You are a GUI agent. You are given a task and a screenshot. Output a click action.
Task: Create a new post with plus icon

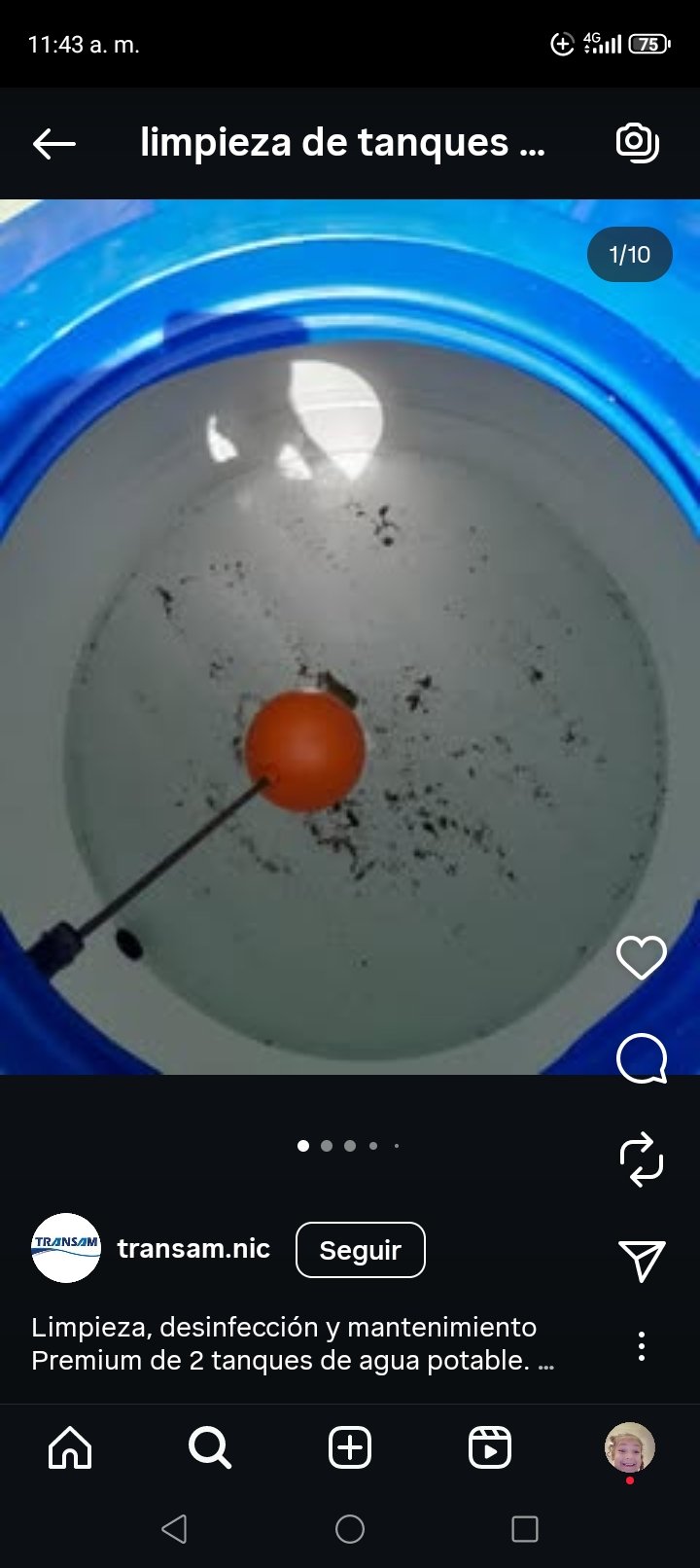pos(350,1447)
